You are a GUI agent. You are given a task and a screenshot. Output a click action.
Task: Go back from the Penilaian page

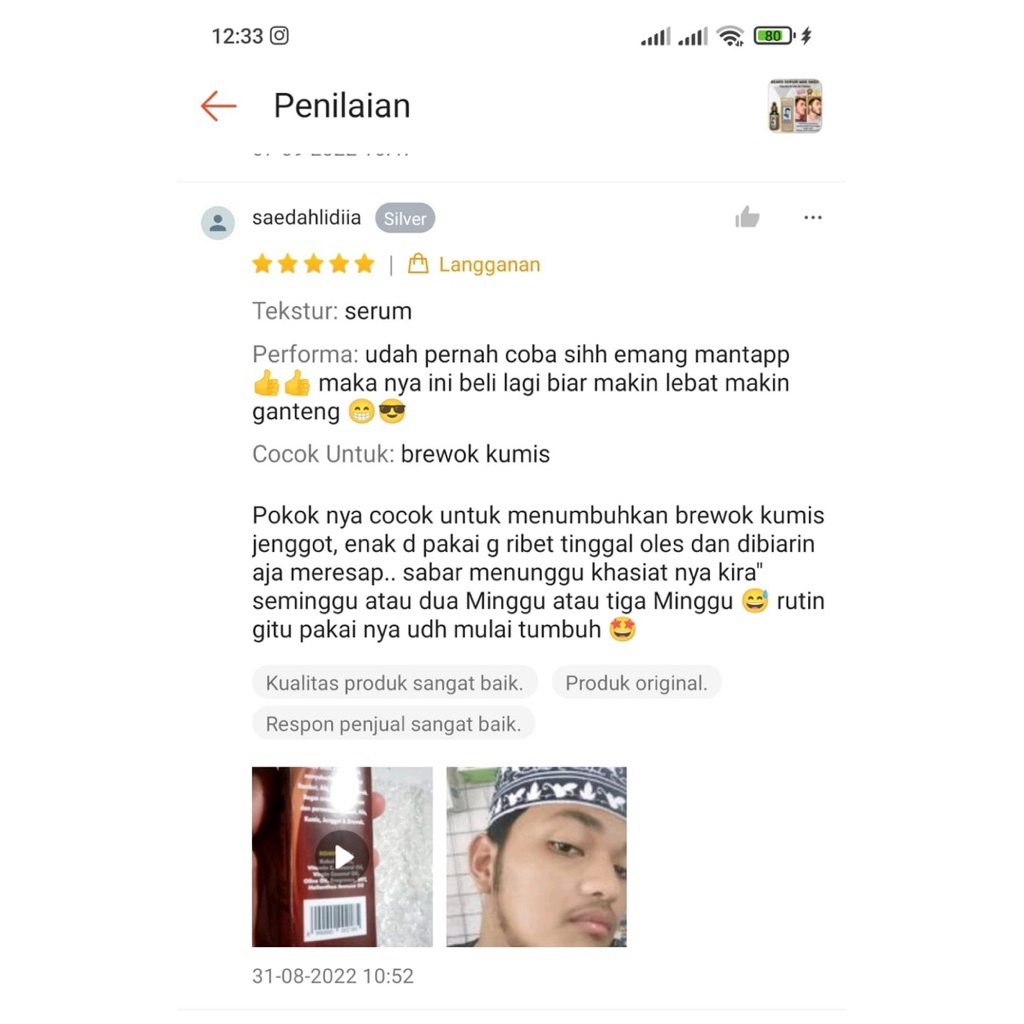tap(218, 106)
